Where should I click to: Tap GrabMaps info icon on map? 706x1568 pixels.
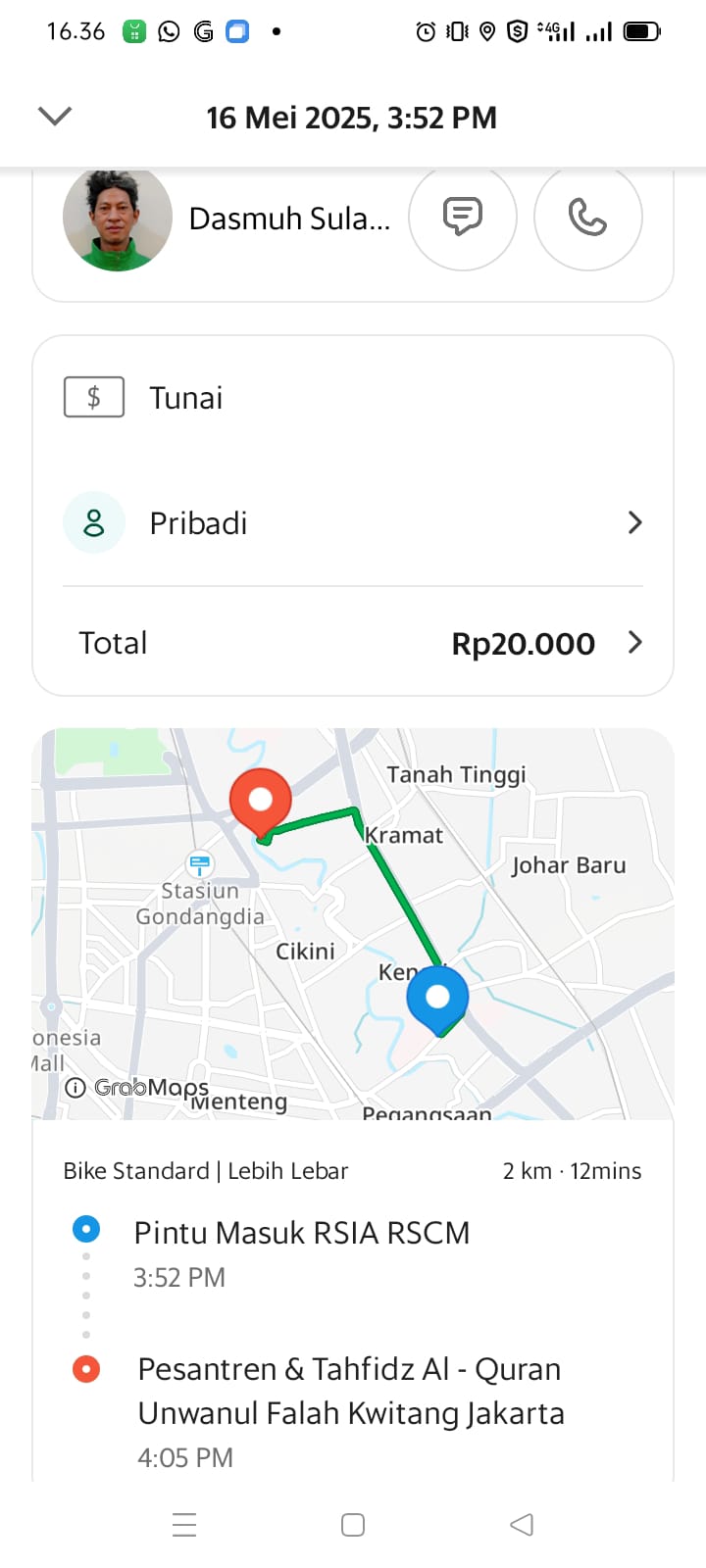point(75,1088)
